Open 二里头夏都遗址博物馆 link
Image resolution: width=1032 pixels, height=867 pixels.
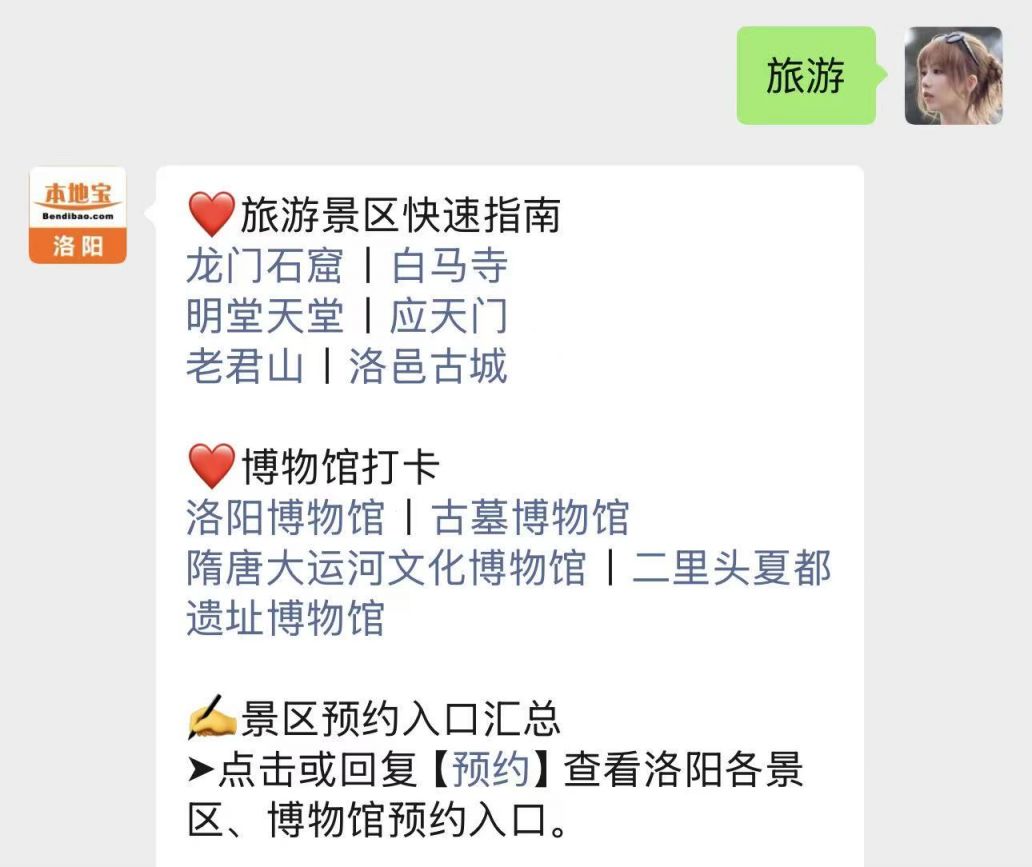click(x=731, y=568)
